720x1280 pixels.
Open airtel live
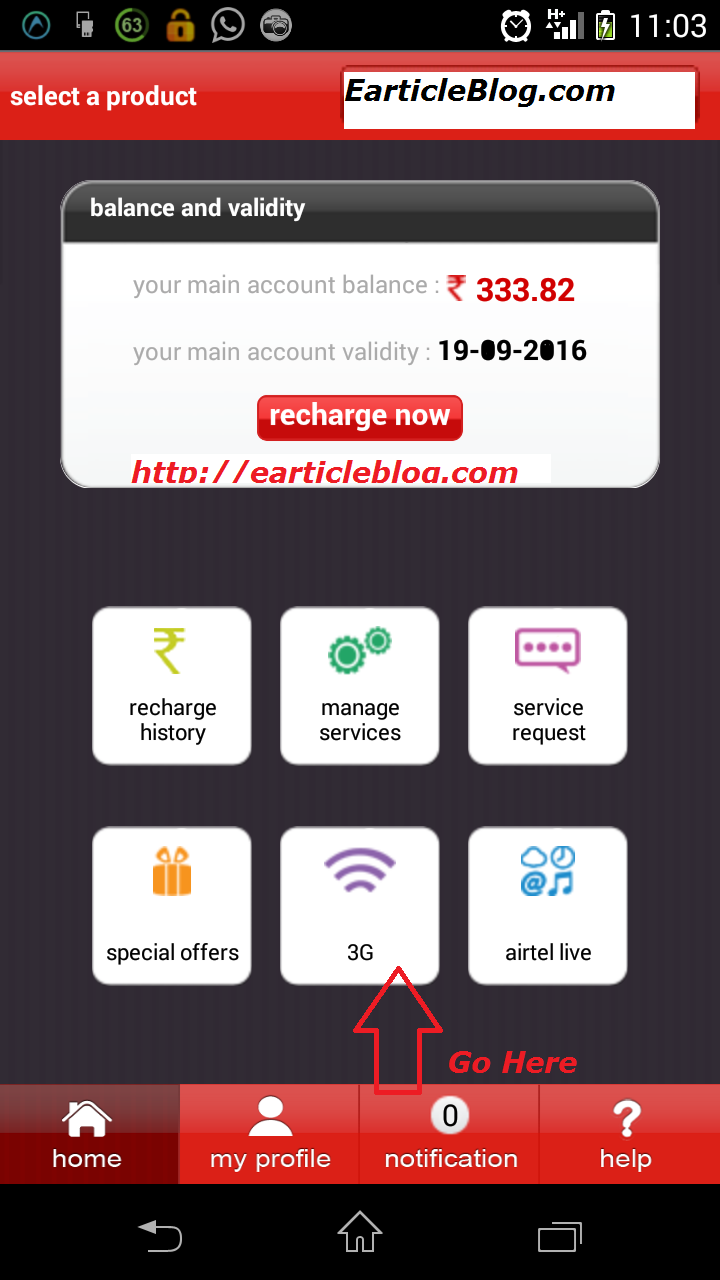pyautogui.click(x=548, y=905)
